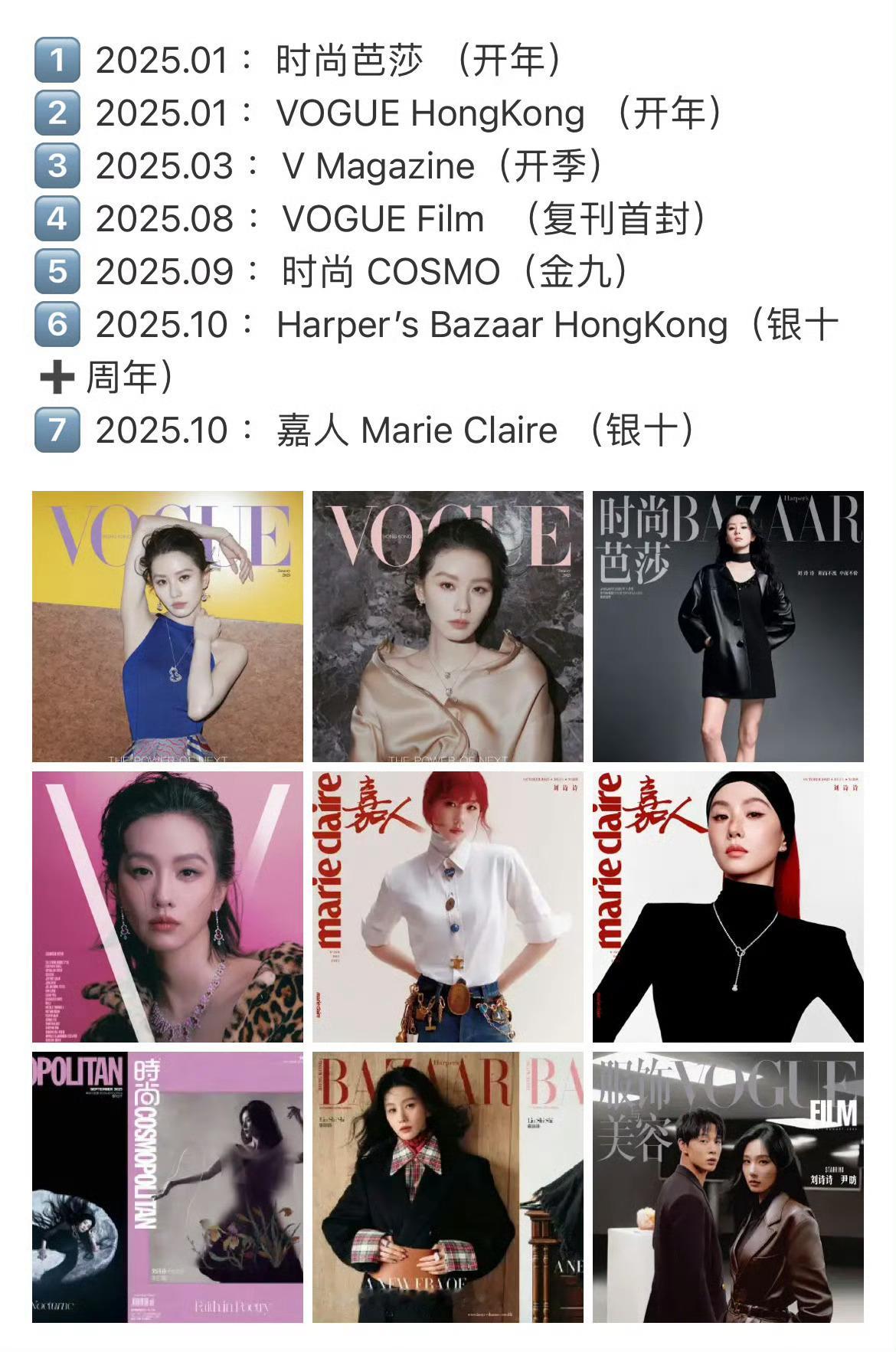Viewport: 896px width, 1352px height.
Task: Enlarge the pink V Magazine cover image
Action: pyautogui.click(x=168, y=907)
